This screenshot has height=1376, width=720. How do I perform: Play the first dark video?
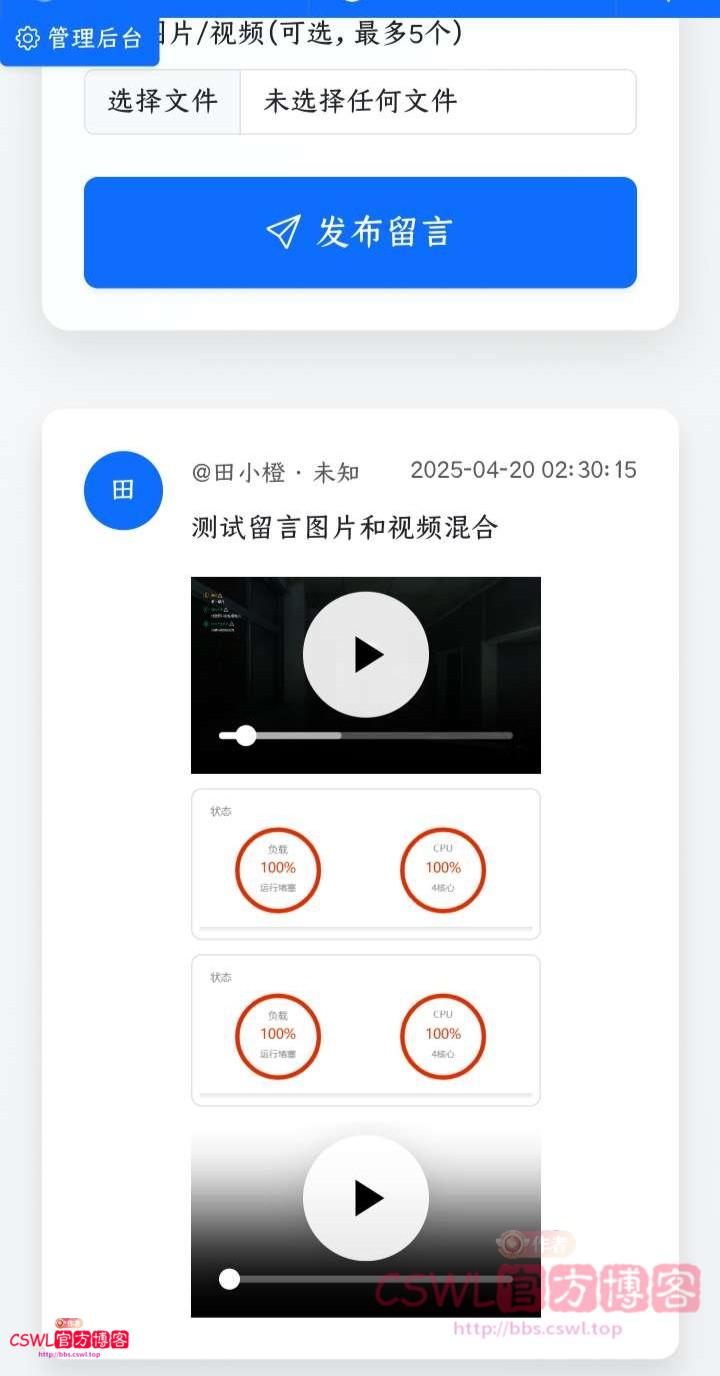click(366, 655)
